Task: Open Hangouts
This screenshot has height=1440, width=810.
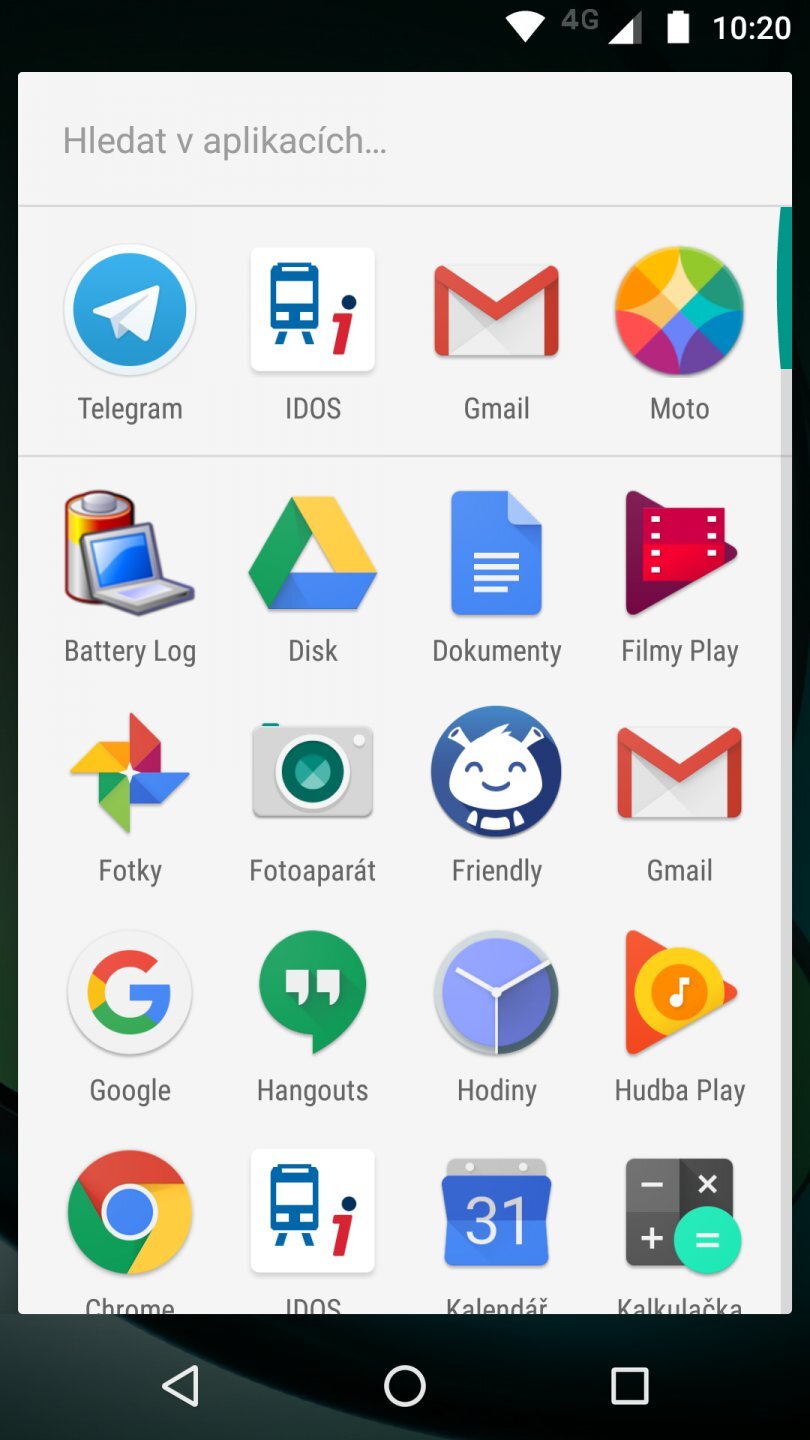Action: click(x=312, y=992)
